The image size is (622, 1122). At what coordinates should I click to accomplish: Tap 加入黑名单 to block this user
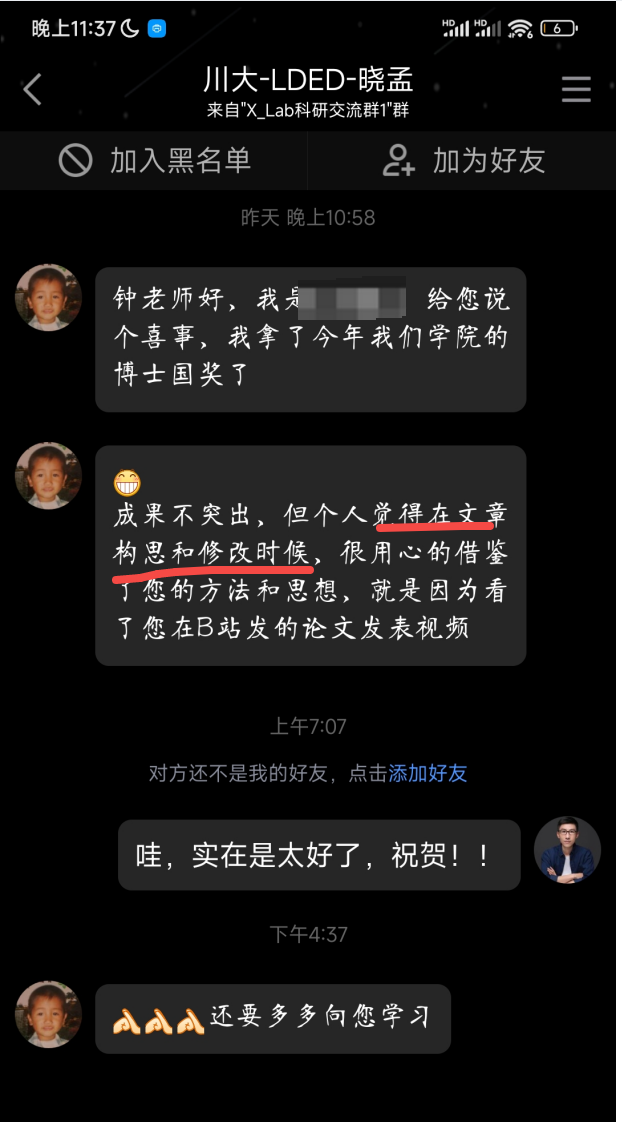(x=155, y=160)
